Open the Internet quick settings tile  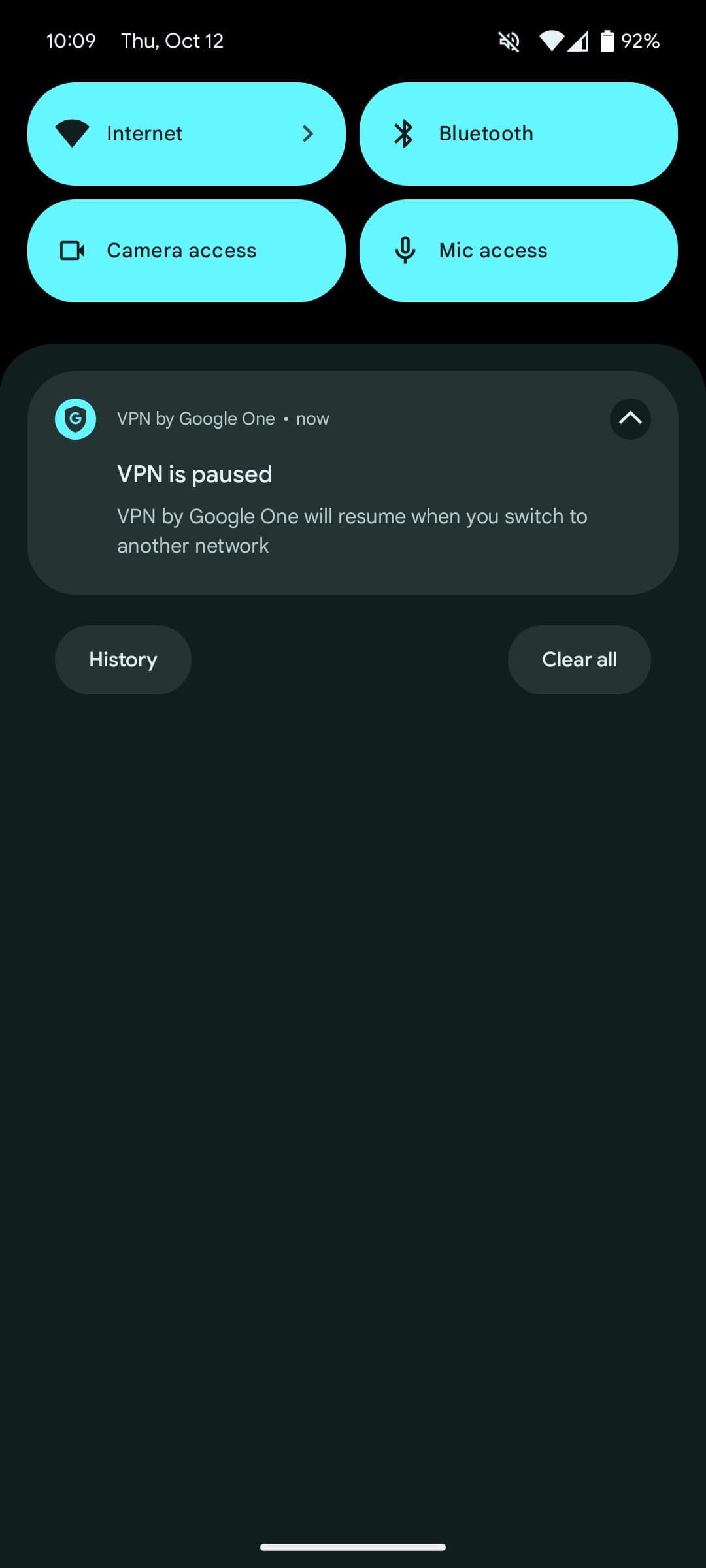click(x=186, y=134)
